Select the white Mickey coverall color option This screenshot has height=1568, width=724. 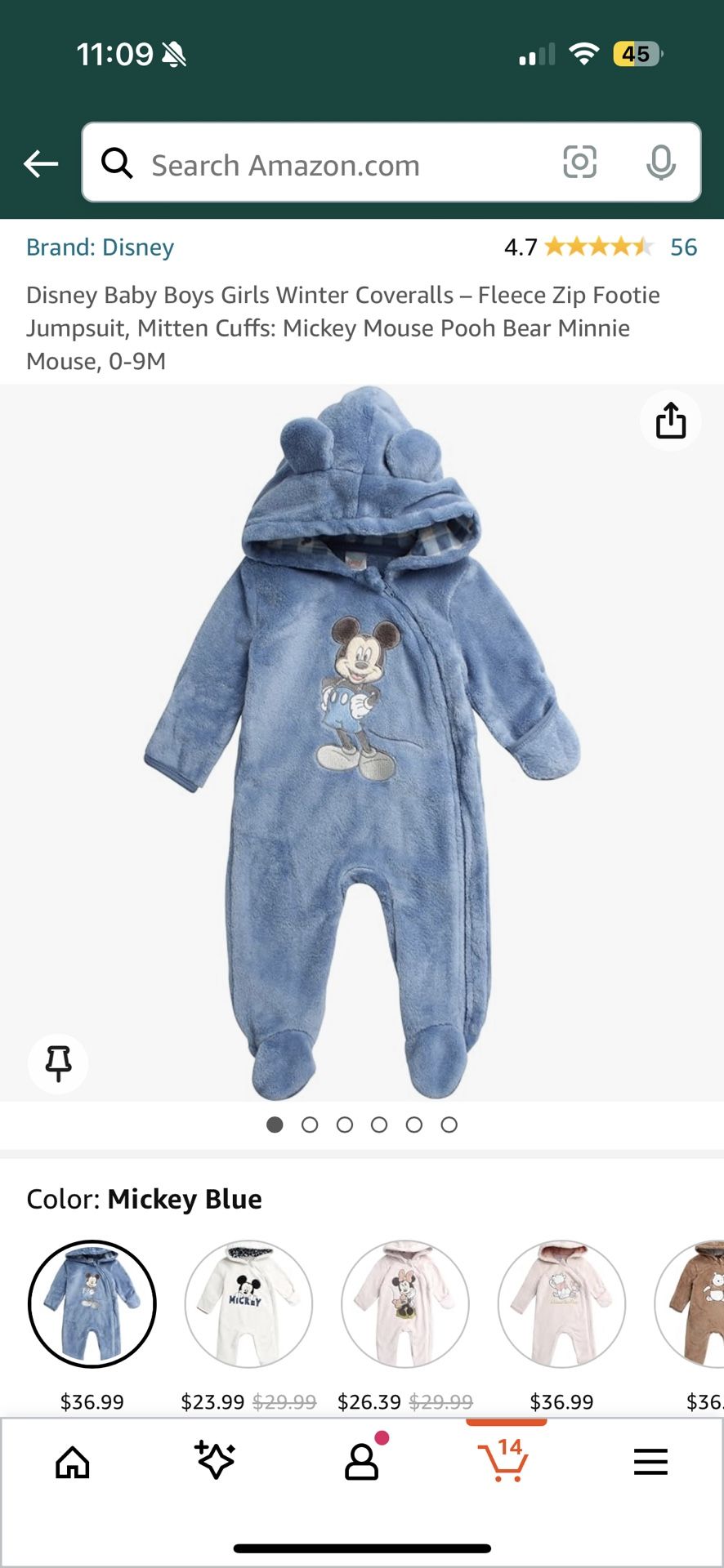coord(249,1304)
